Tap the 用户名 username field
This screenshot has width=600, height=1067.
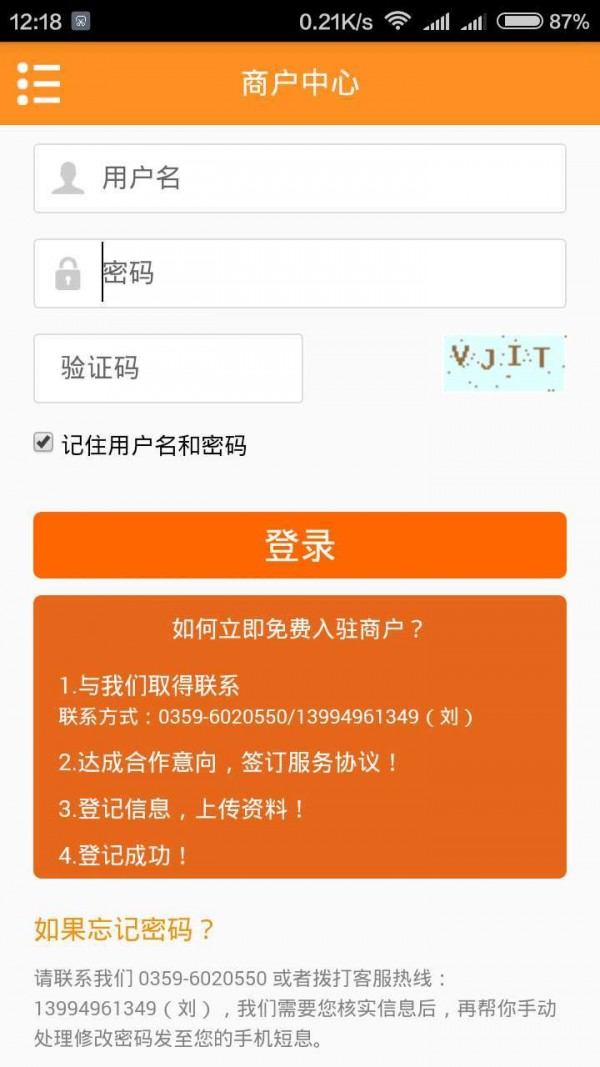pyautogui.click(x=300, y=178)
